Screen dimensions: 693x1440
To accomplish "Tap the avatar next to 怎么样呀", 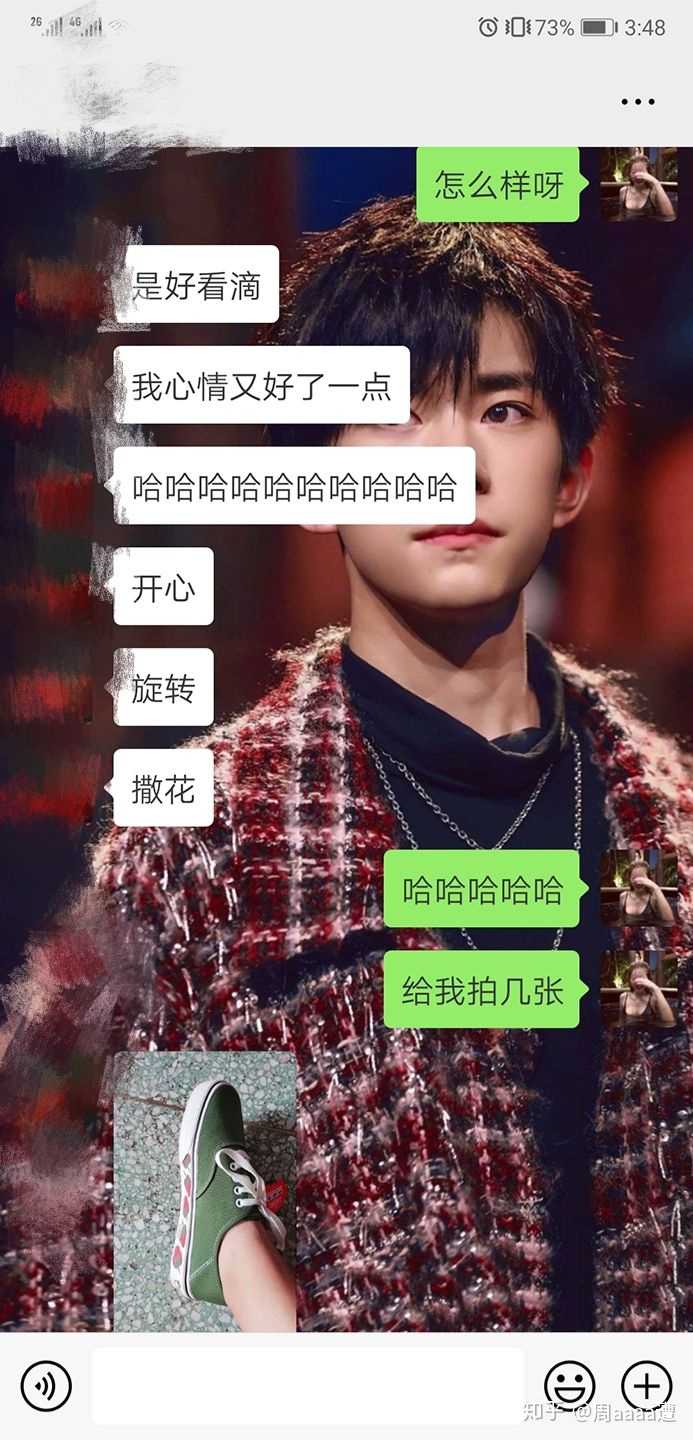I will tap(638, 184).
